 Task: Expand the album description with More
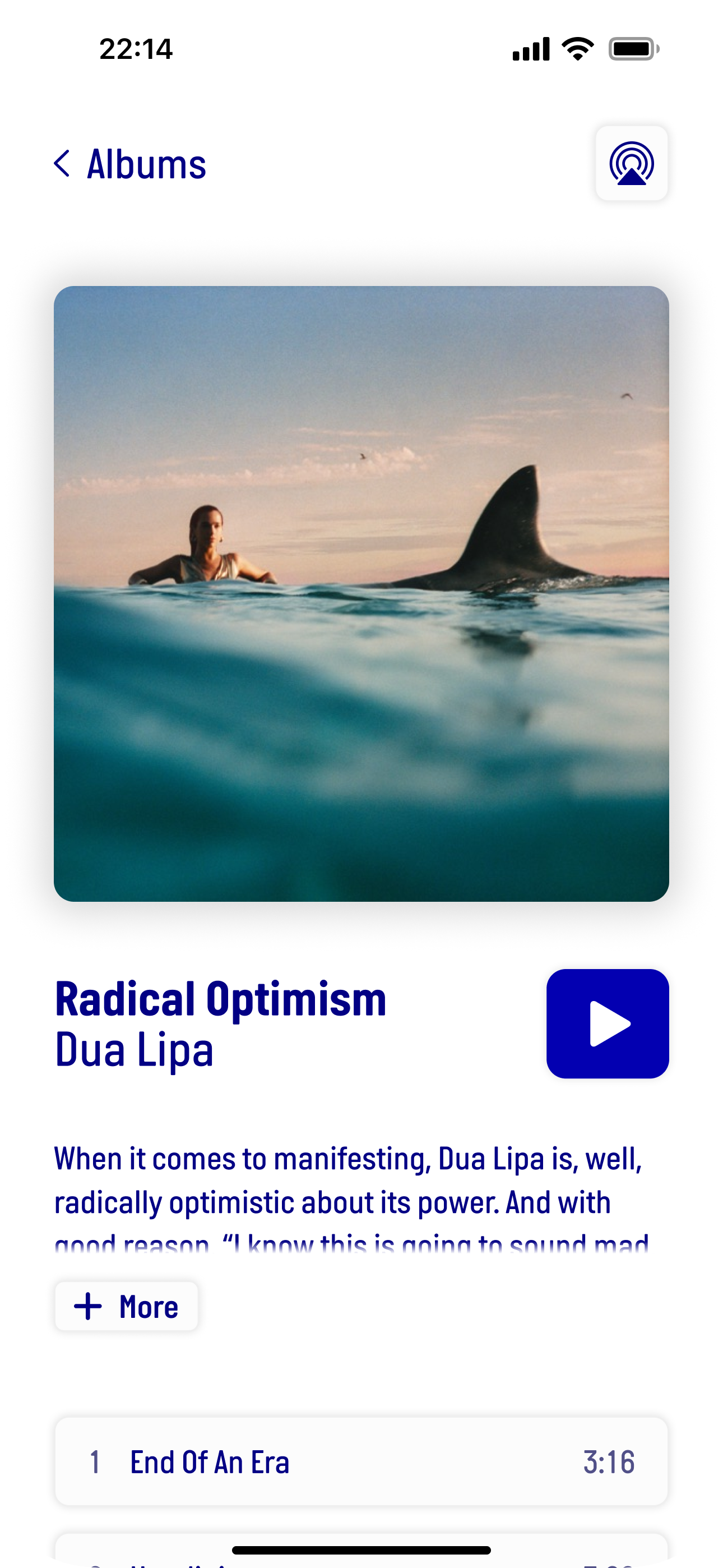127,1306
